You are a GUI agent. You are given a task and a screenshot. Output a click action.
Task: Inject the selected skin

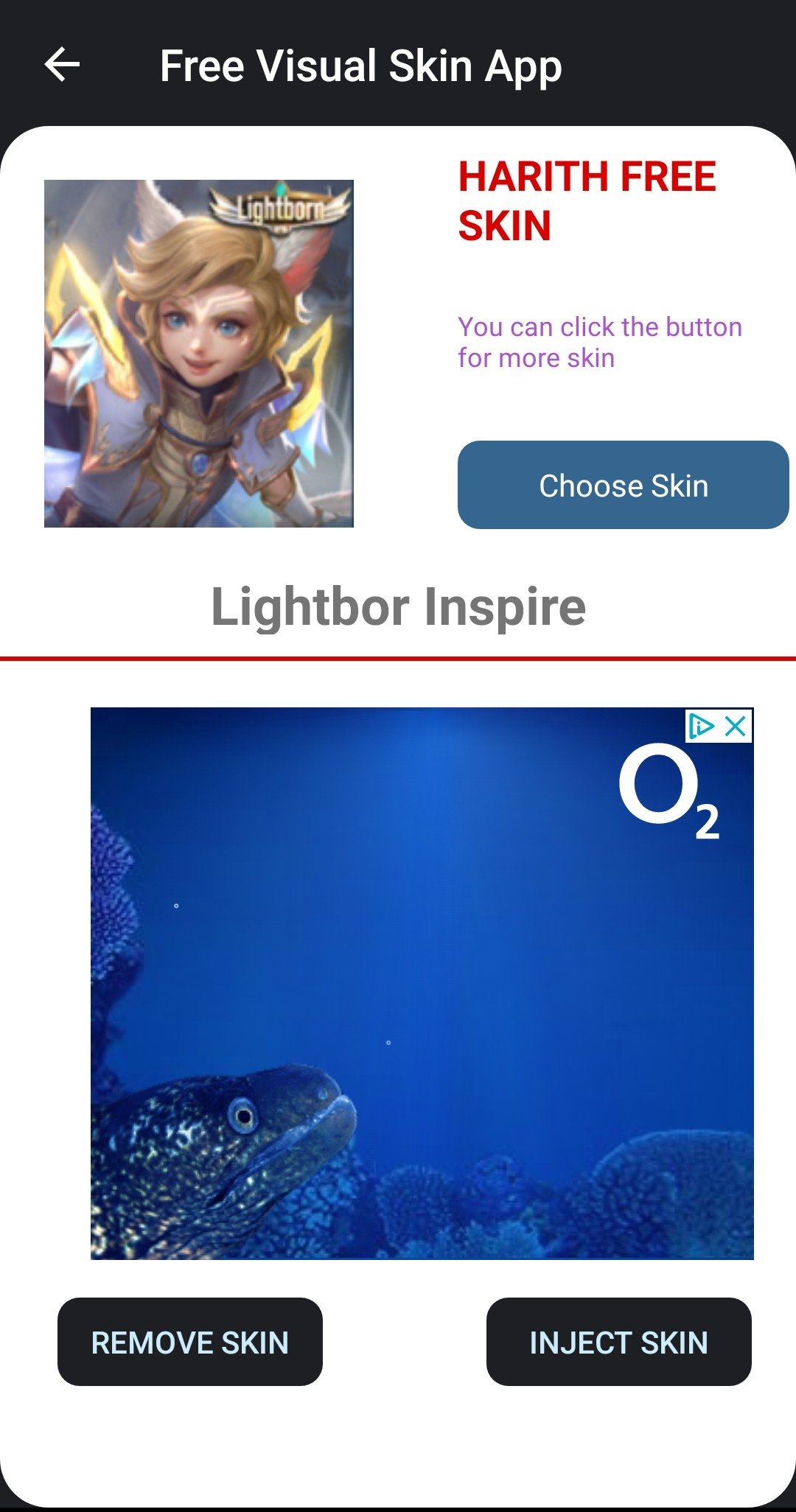click(618, 1342)
